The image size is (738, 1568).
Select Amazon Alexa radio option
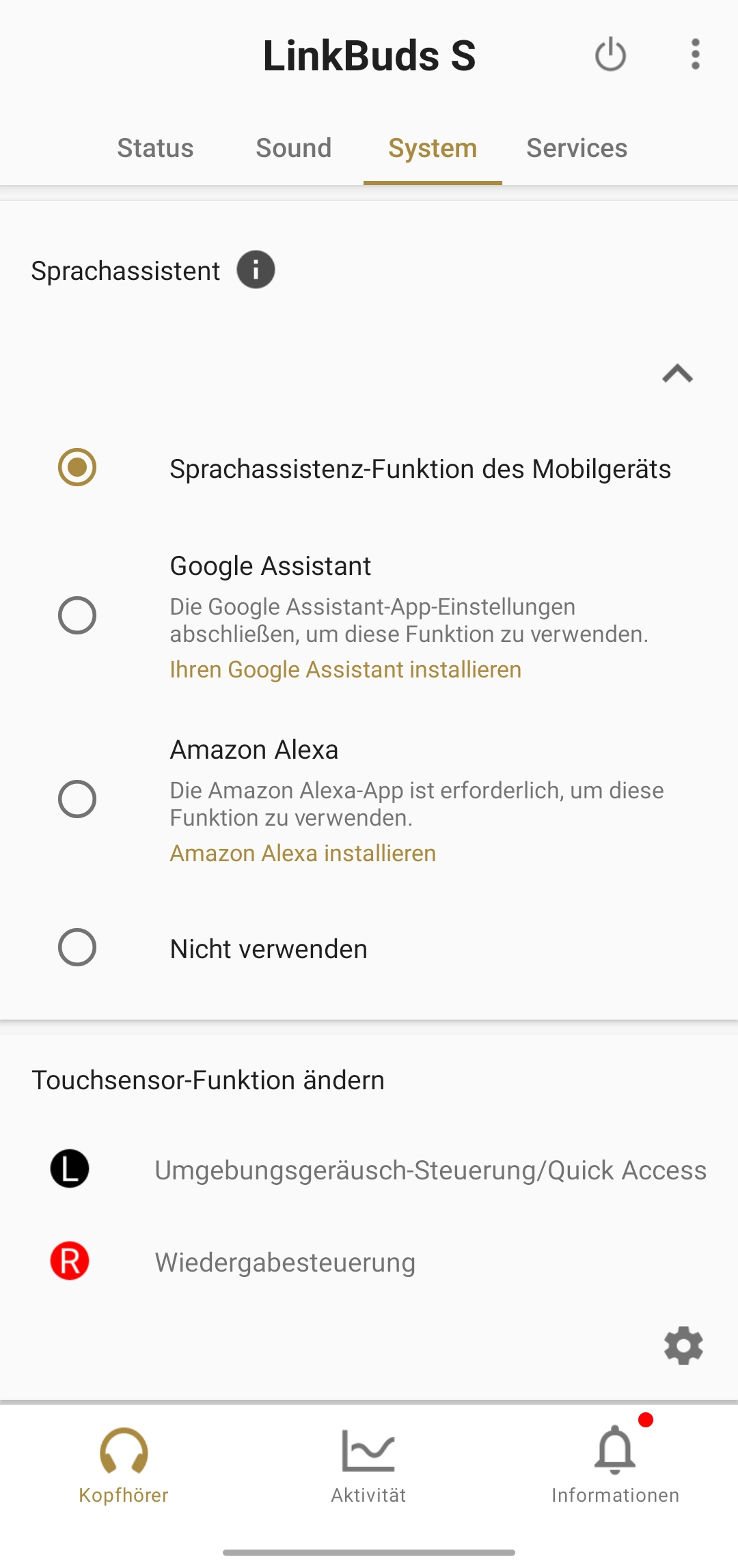click(77, 799)
